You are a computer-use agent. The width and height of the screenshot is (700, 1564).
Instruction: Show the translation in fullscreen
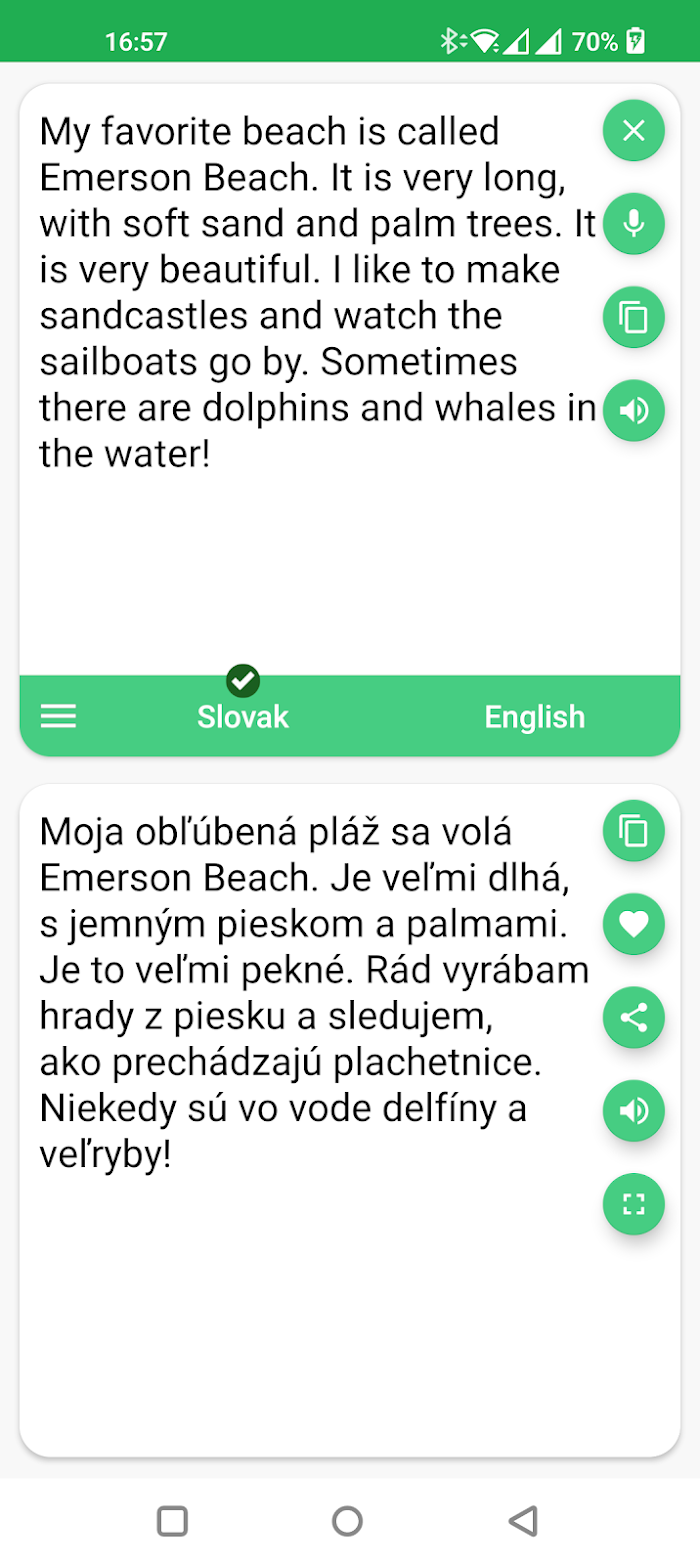pos(633,1203)
